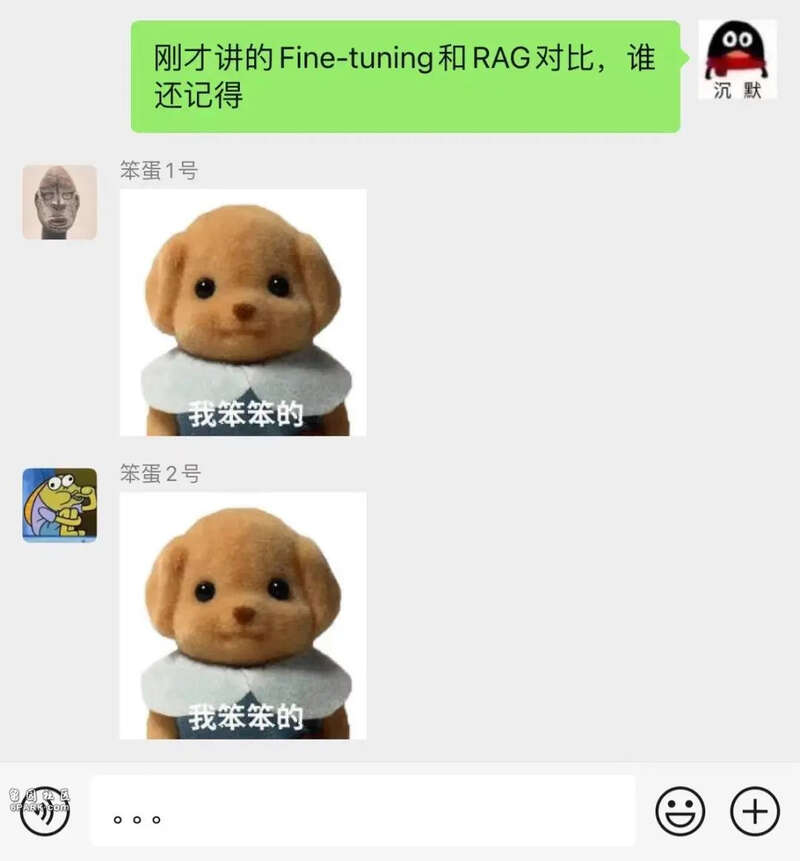View the penguin avatar labeled 沉默

737,60
